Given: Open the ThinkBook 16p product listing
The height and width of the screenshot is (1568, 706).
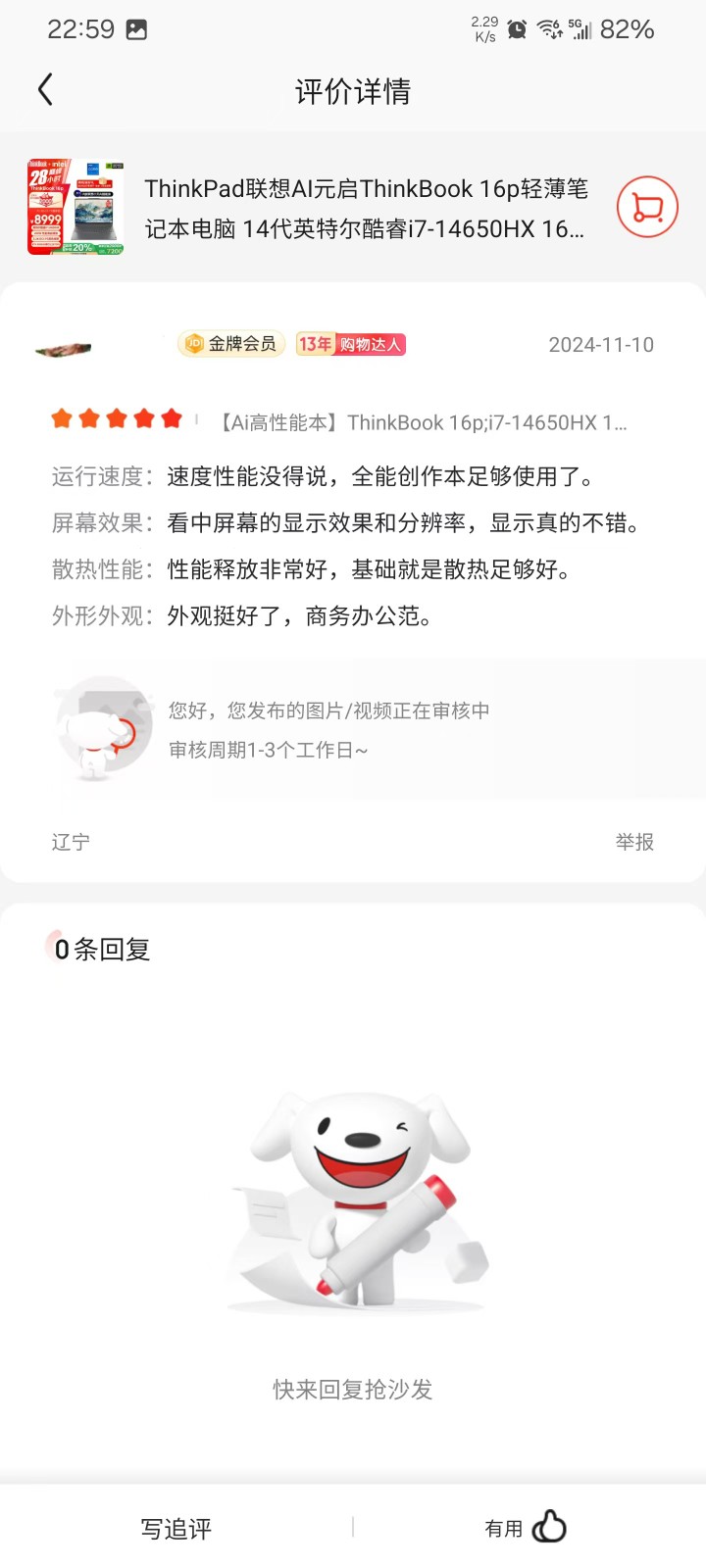Looking at the screenshot, I should tap(365, 208).
